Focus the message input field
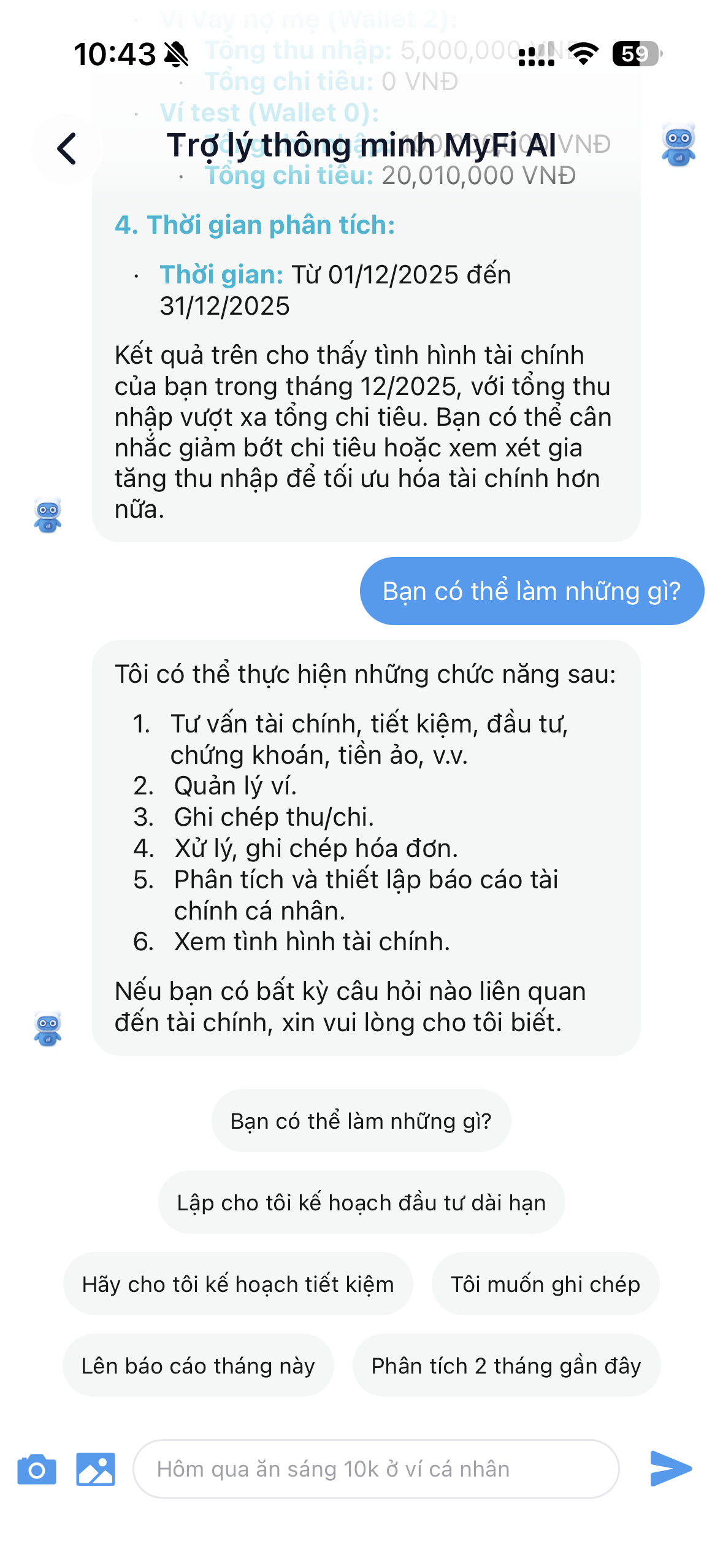Image resolution: width=723 pixels, height=1568 pixels. (x=375, y=1469)
